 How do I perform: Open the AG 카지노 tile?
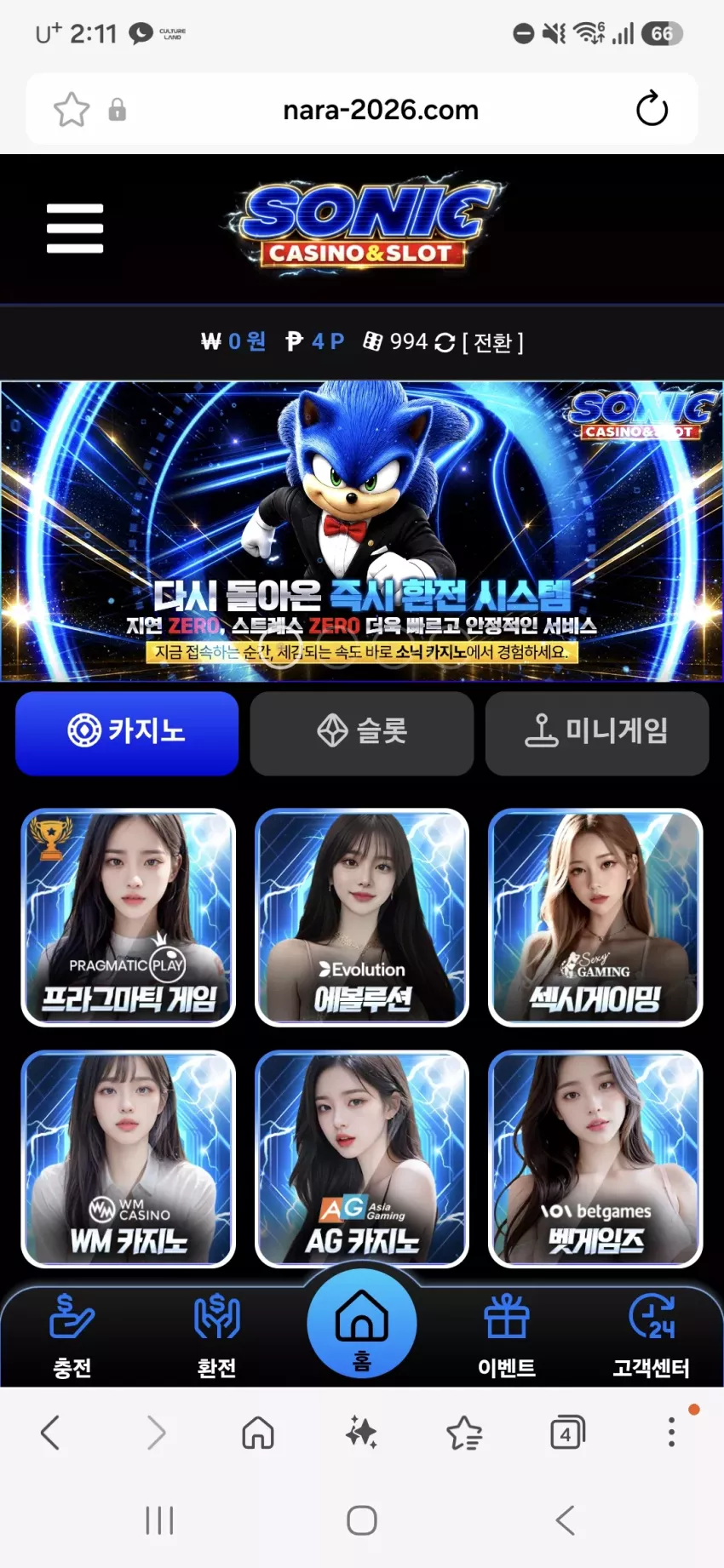[362, 1159]
